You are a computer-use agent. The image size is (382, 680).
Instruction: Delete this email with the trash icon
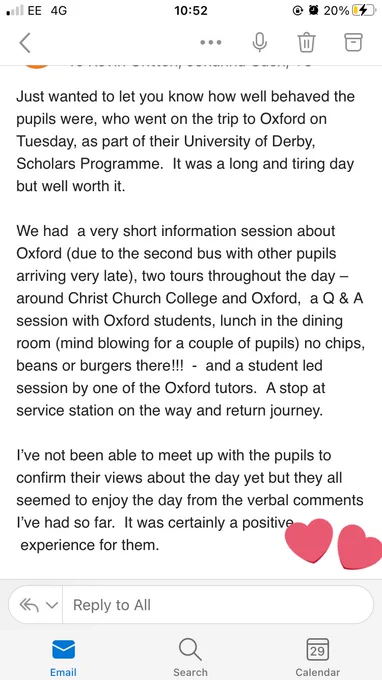(x=306, y=42)
